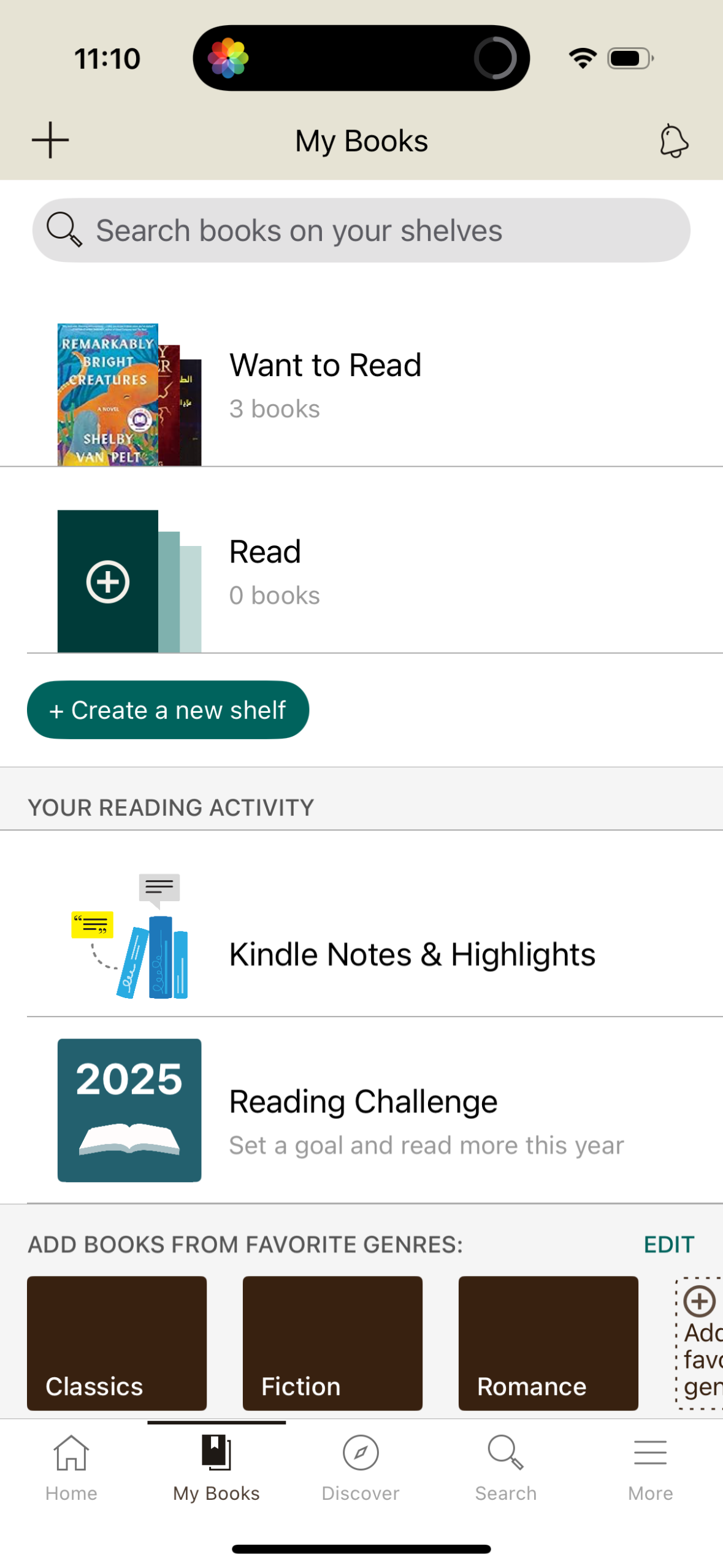This screenshot has width=723, height=1568.
Task: Select the Romance genre tile
Action: point(548,1343)
